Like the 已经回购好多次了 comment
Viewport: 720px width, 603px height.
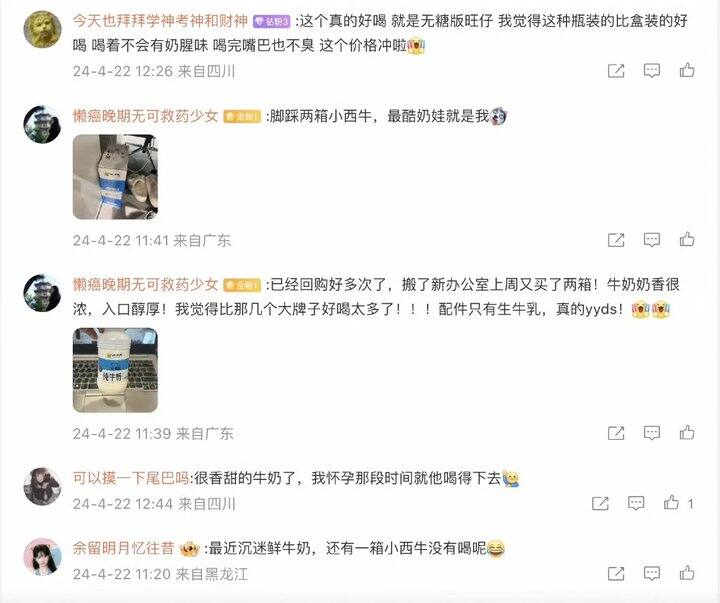[687, 433]
